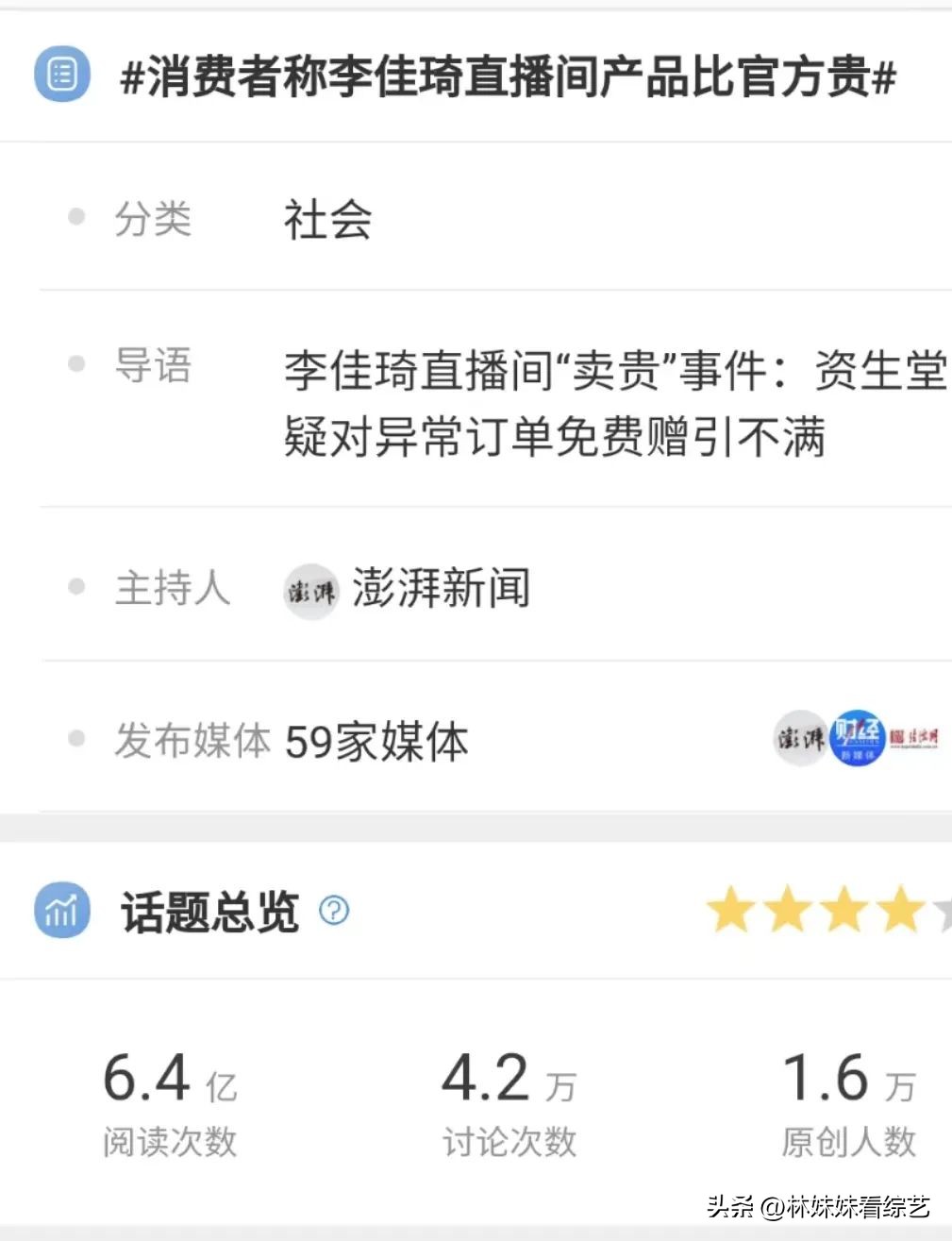Screen dimensions: 952x1241
Task: Open the help question mark beside 话题总览
Action: pyautogui.click(x=333, y=911)
